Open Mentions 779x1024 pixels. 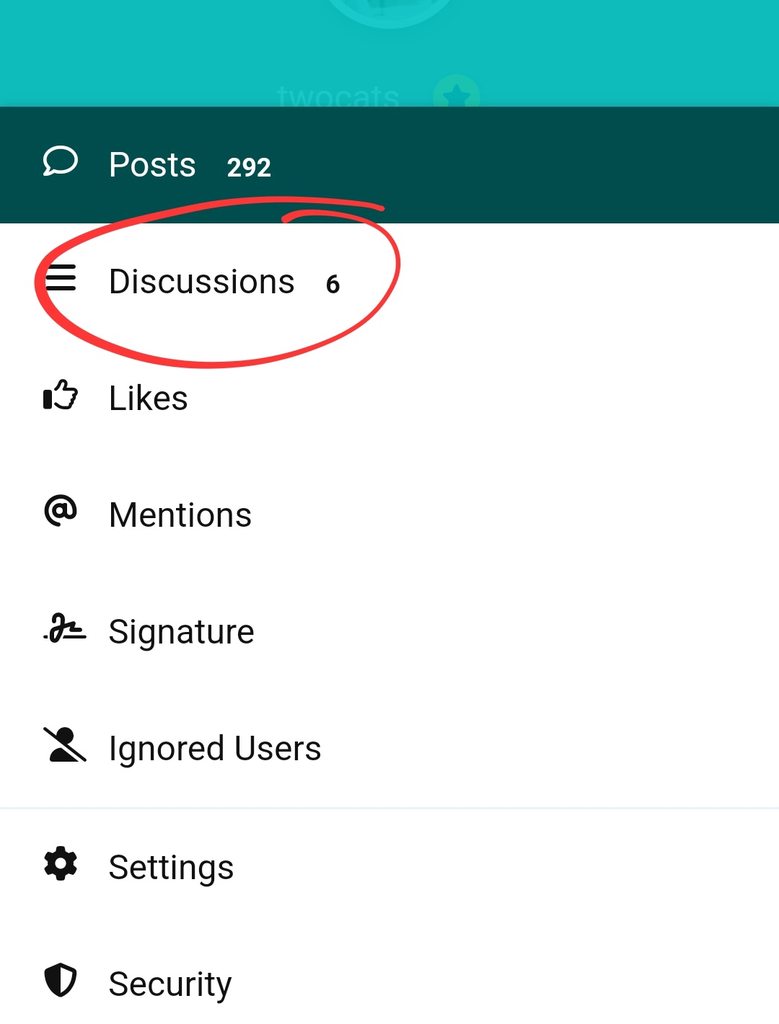pyautogui.click(x=180, y=516)
